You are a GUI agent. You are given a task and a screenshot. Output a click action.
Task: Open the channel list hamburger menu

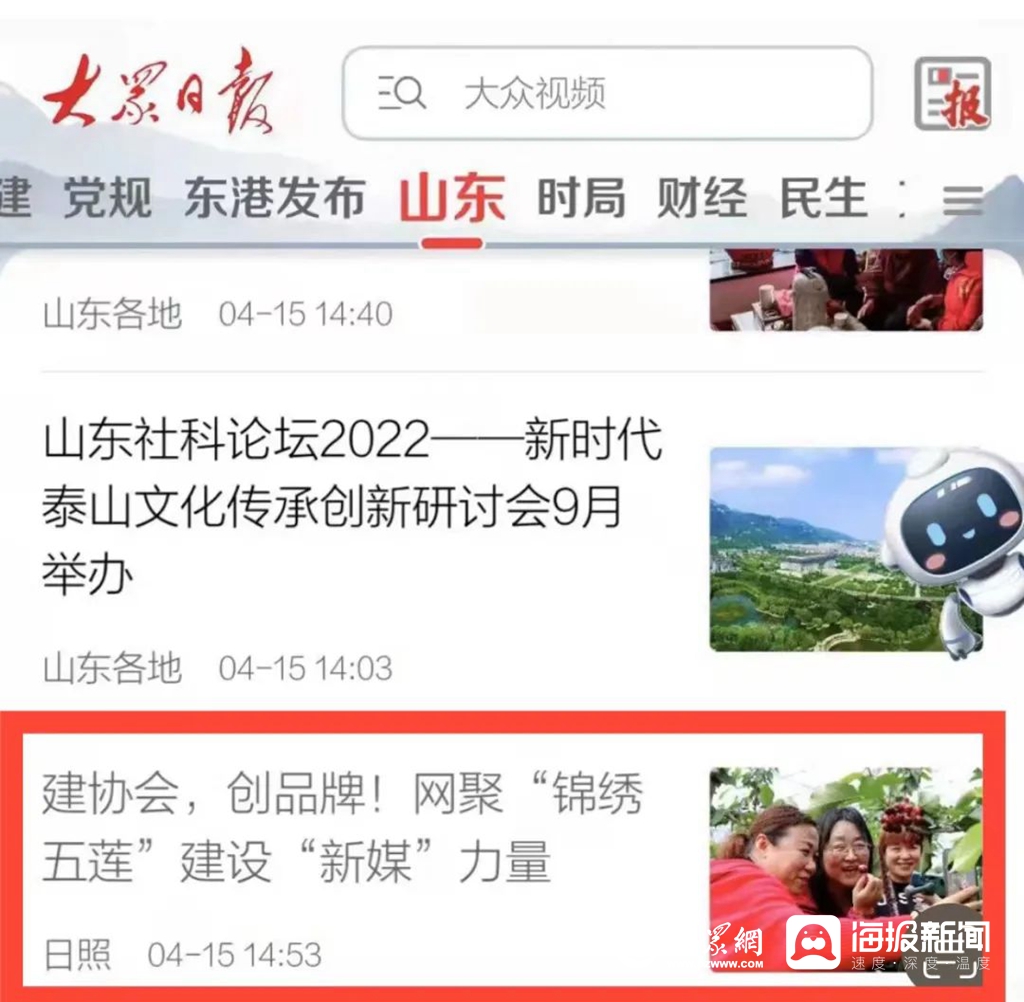[963, 200]
